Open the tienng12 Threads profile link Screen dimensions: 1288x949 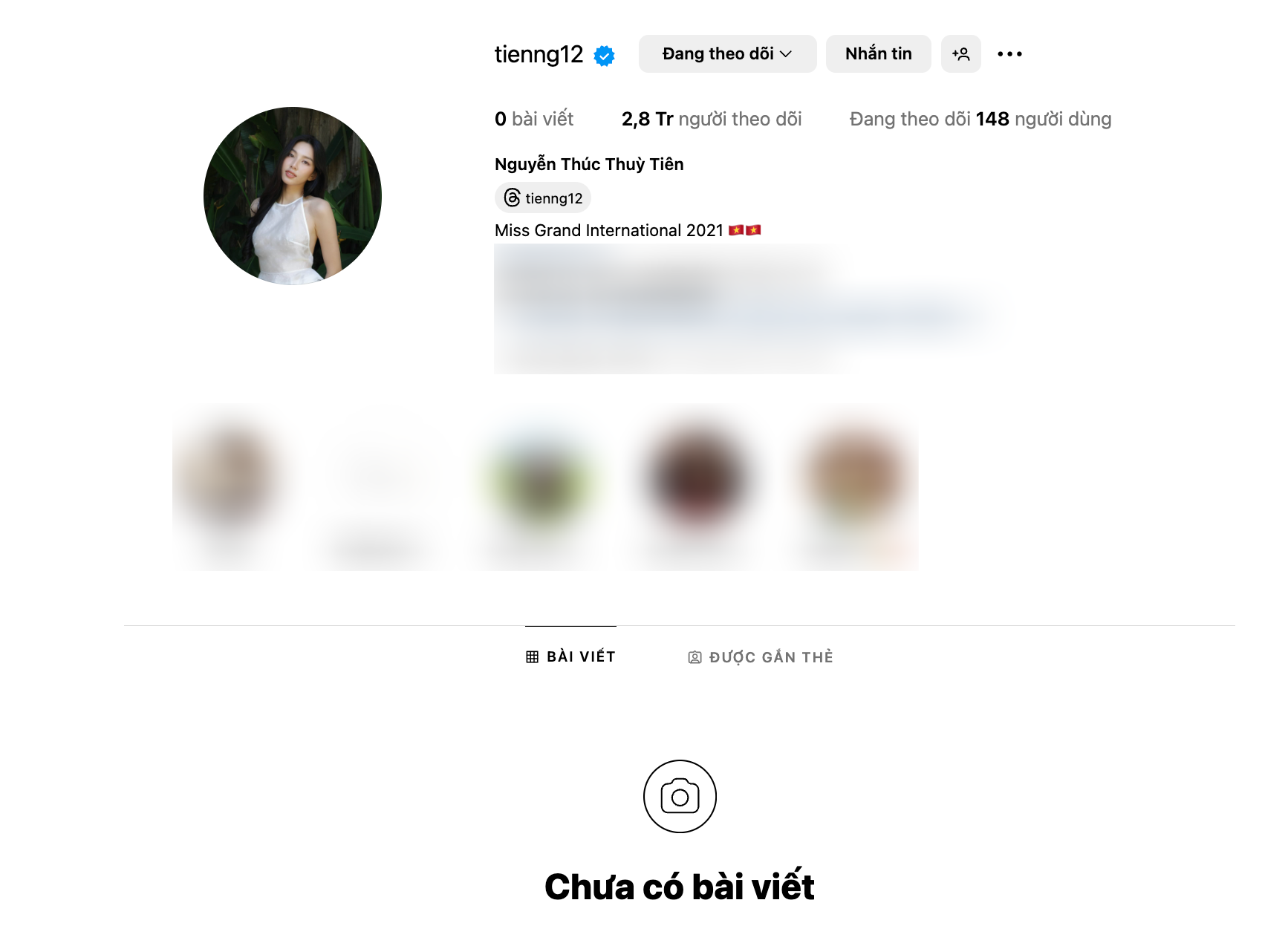[x=543, y=198]
